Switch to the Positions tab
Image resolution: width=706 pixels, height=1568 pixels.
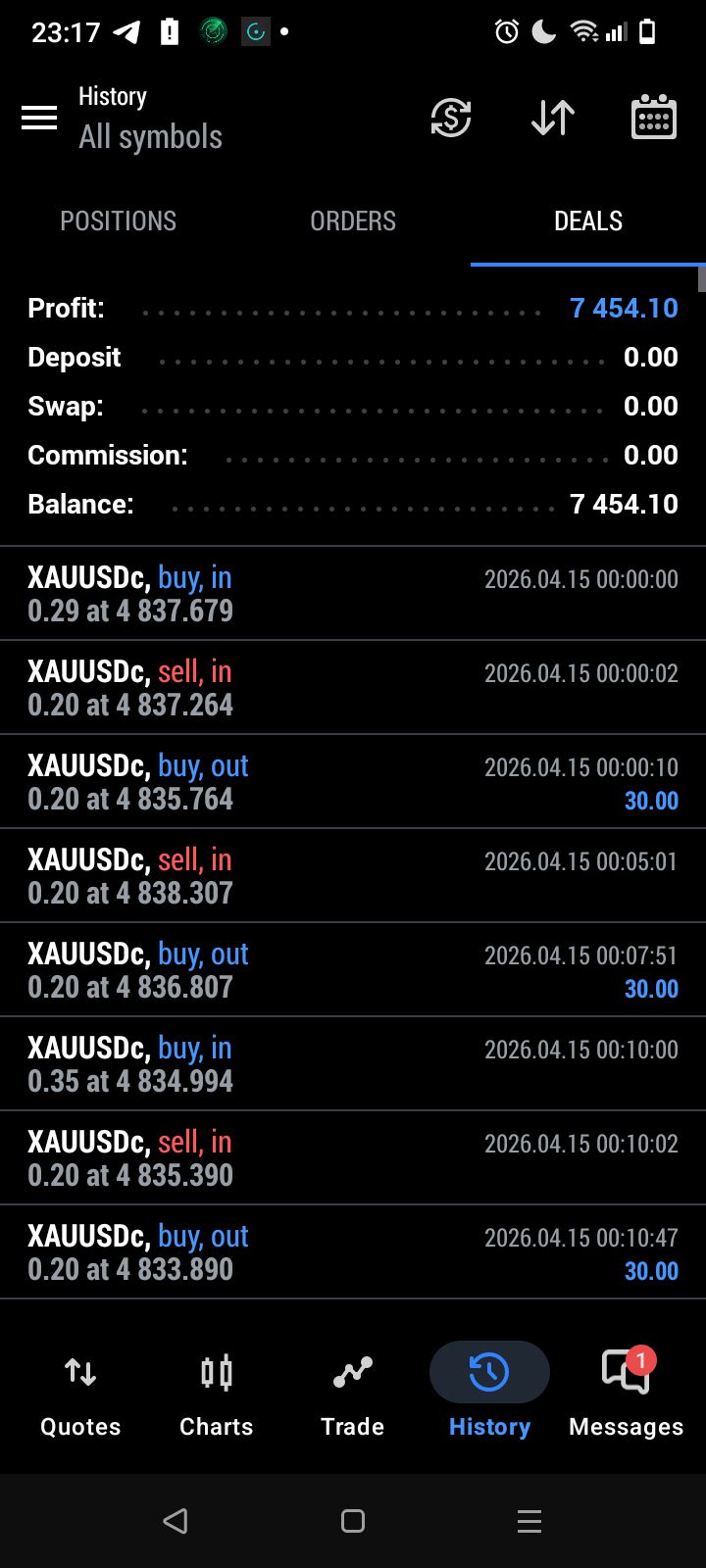(118, 221)
